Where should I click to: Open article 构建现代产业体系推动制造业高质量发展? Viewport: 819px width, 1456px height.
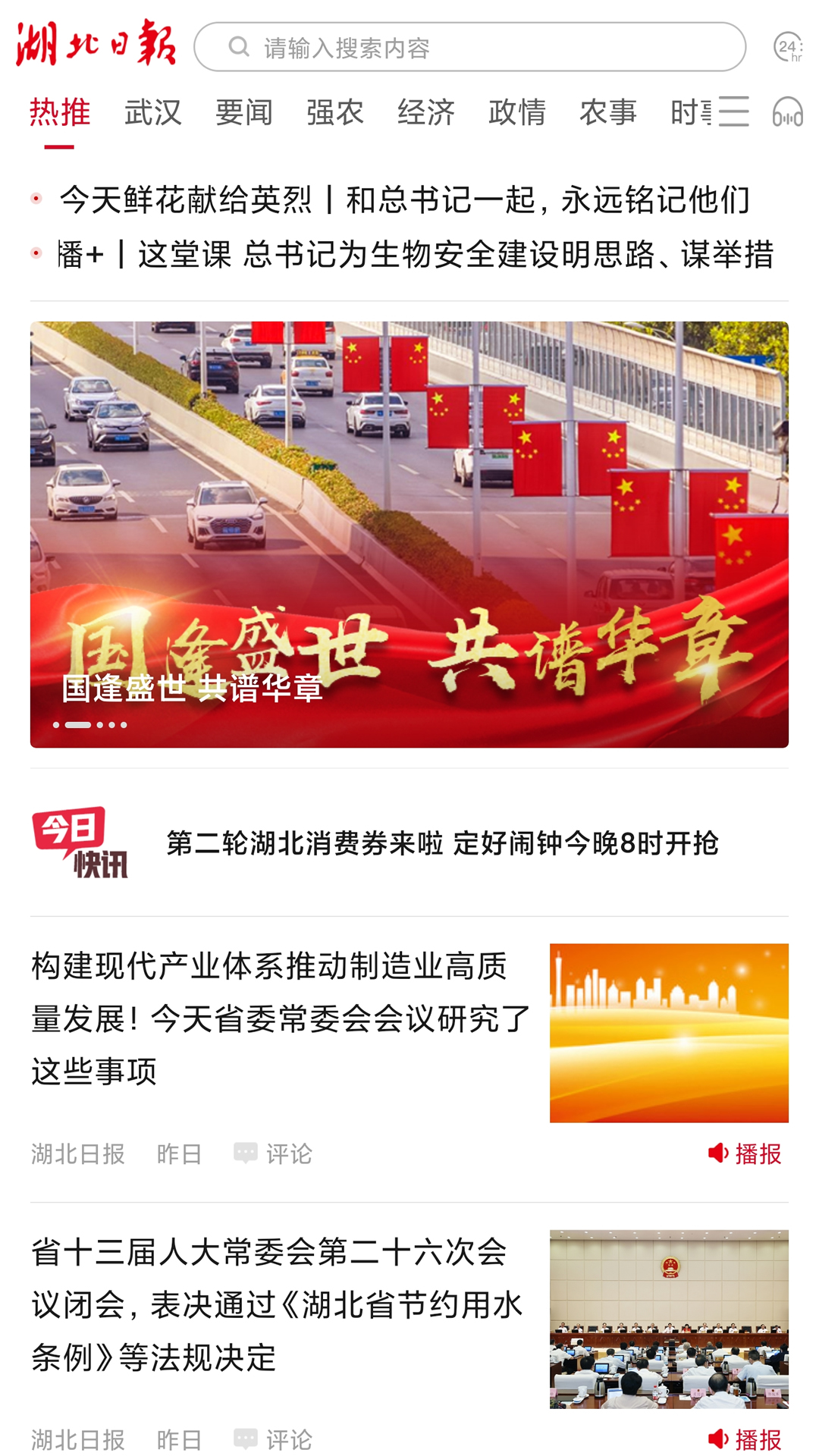(281, 1018)
